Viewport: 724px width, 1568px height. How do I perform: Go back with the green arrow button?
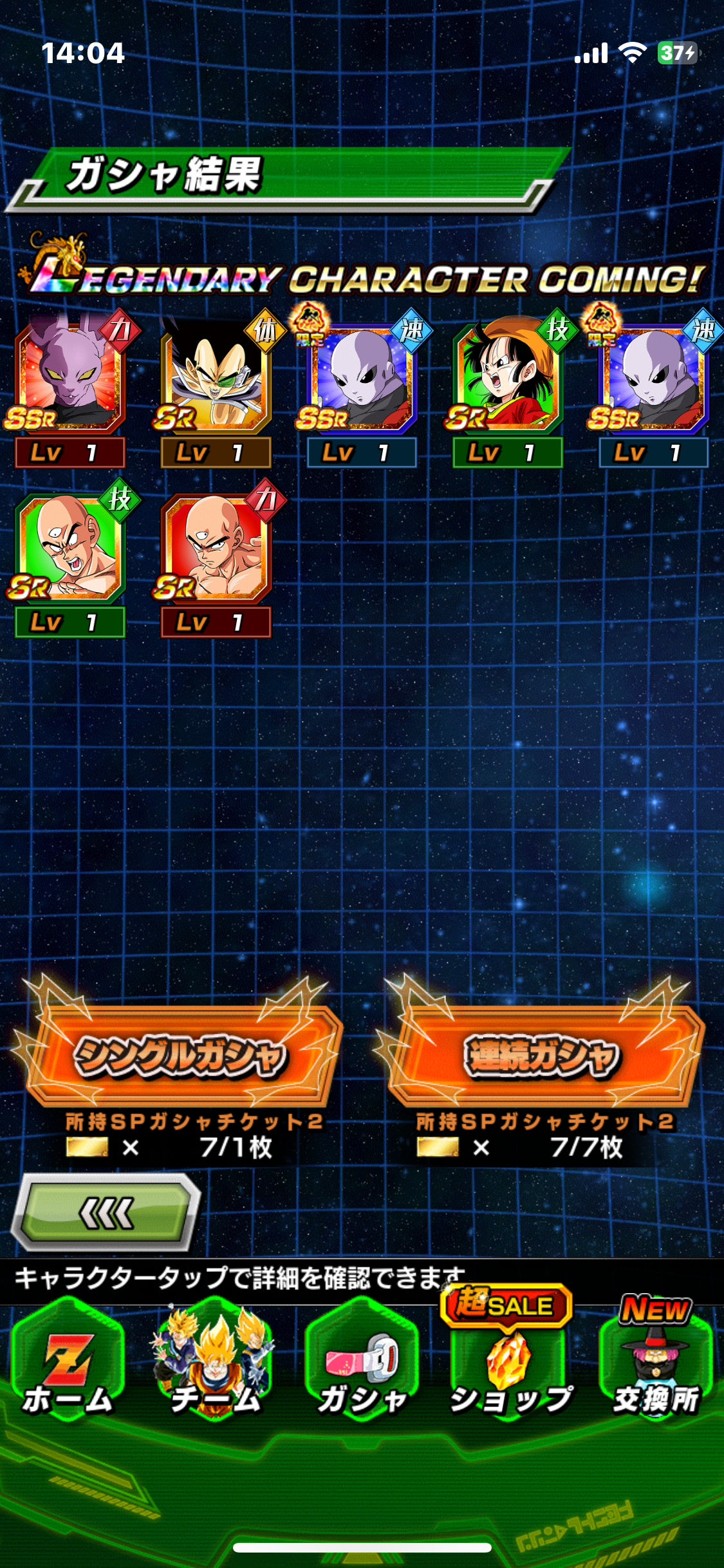(x=107, y=1213)
